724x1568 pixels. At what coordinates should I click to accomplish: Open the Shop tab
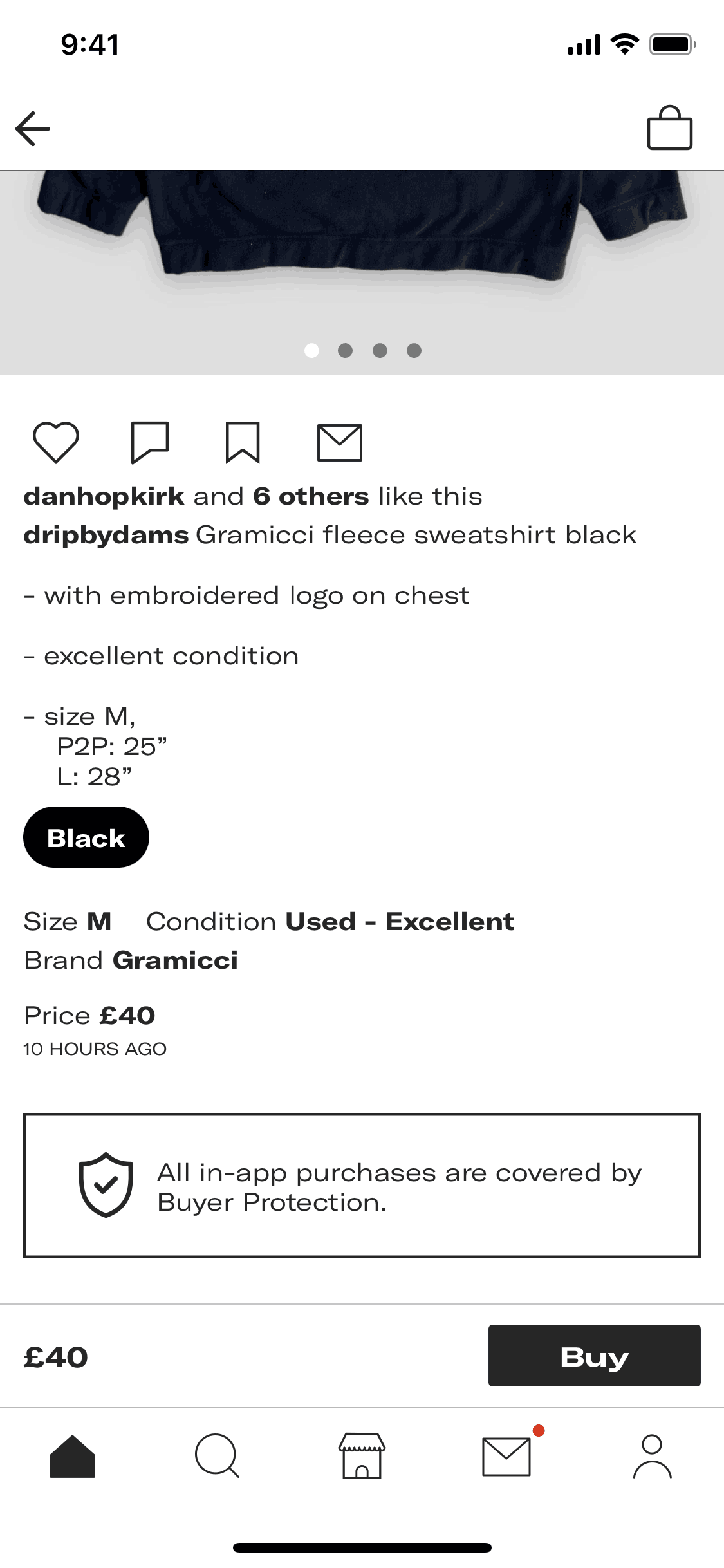362,1456
